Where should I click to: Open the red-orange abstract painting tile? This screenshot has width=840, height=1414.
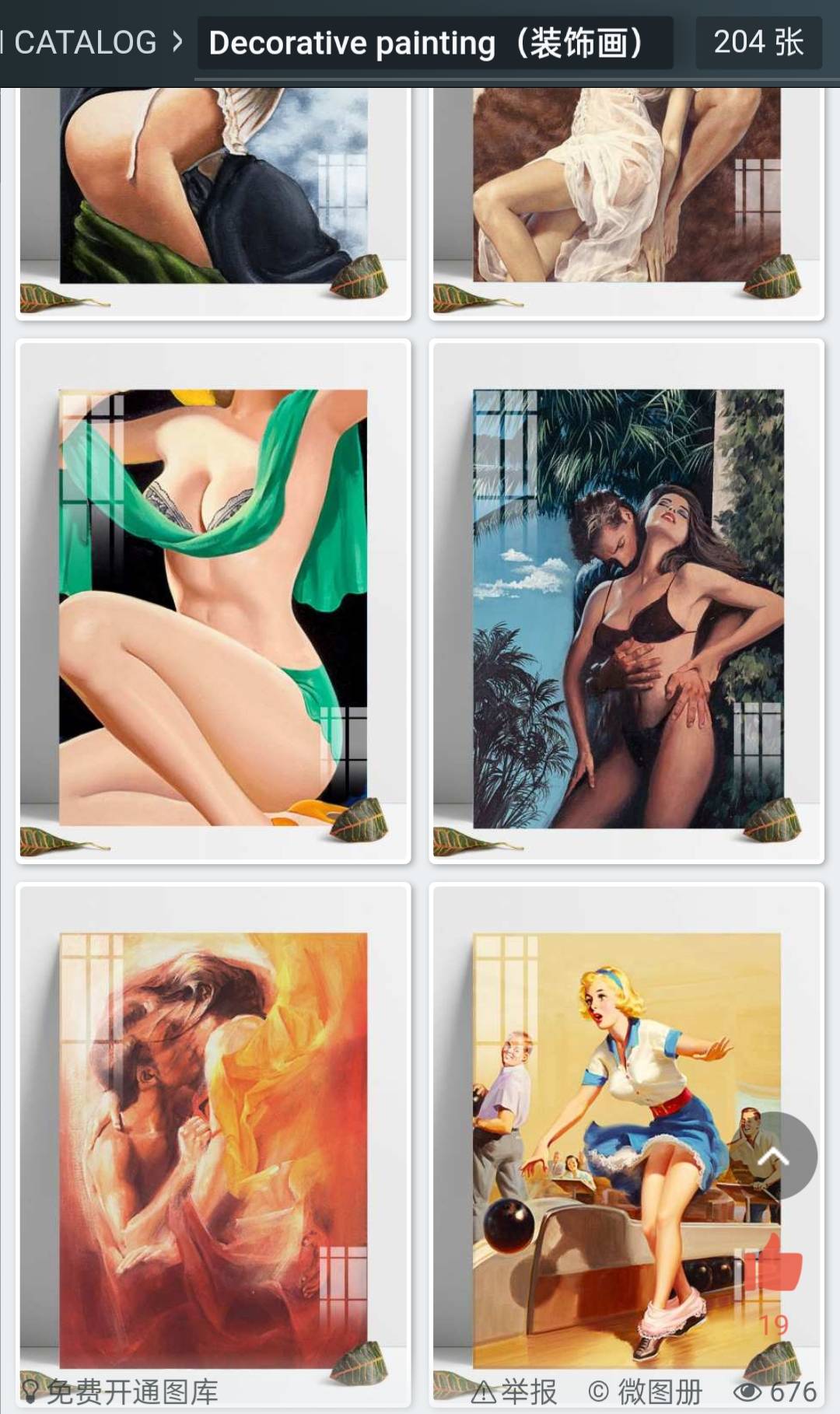213,1143
